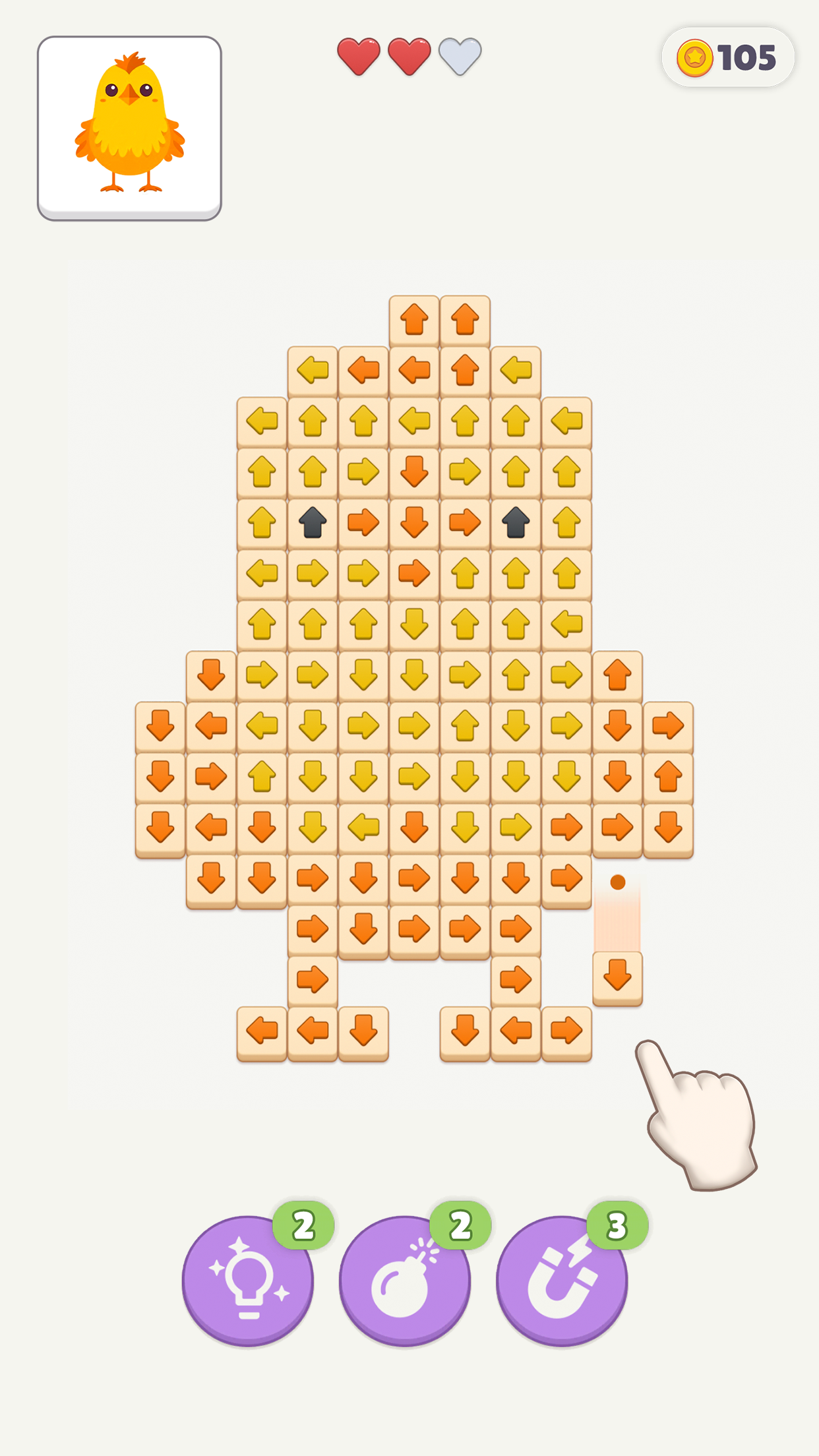Select the topmost orange up-arrow tile

click(x=414, y=318)
